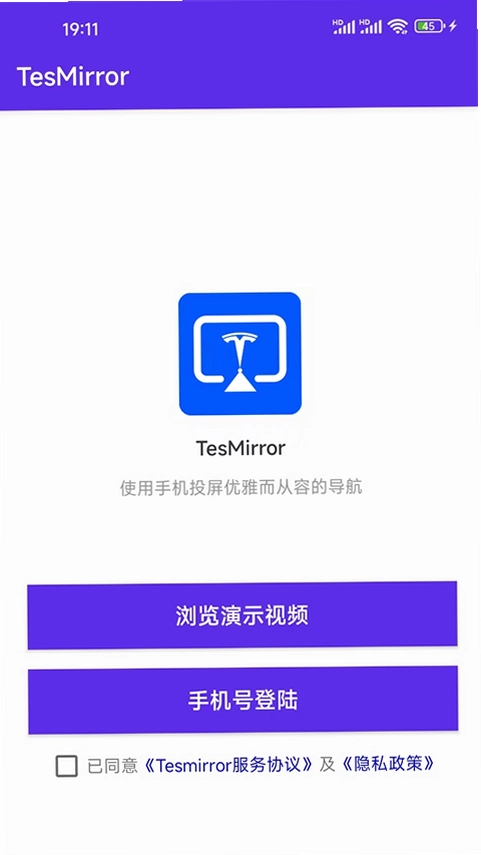Image resolution: width=481 pixels, height=855 pixels.
Task: Open the Tesmirror服务协议 link
Action: [229, 765]
